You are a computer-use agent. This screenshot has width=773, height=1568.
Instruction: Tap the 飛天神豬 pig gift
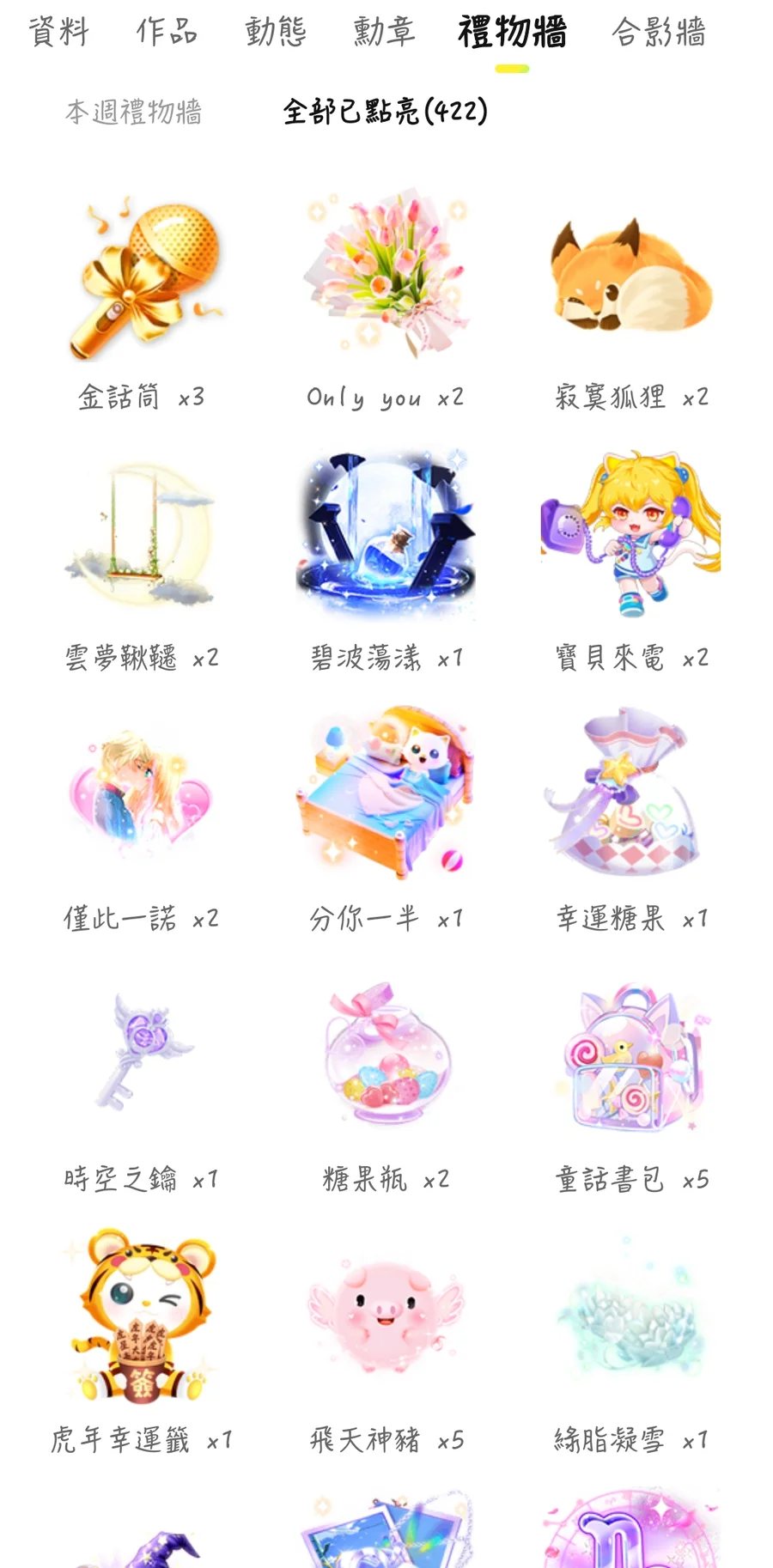pos(386,1316)
